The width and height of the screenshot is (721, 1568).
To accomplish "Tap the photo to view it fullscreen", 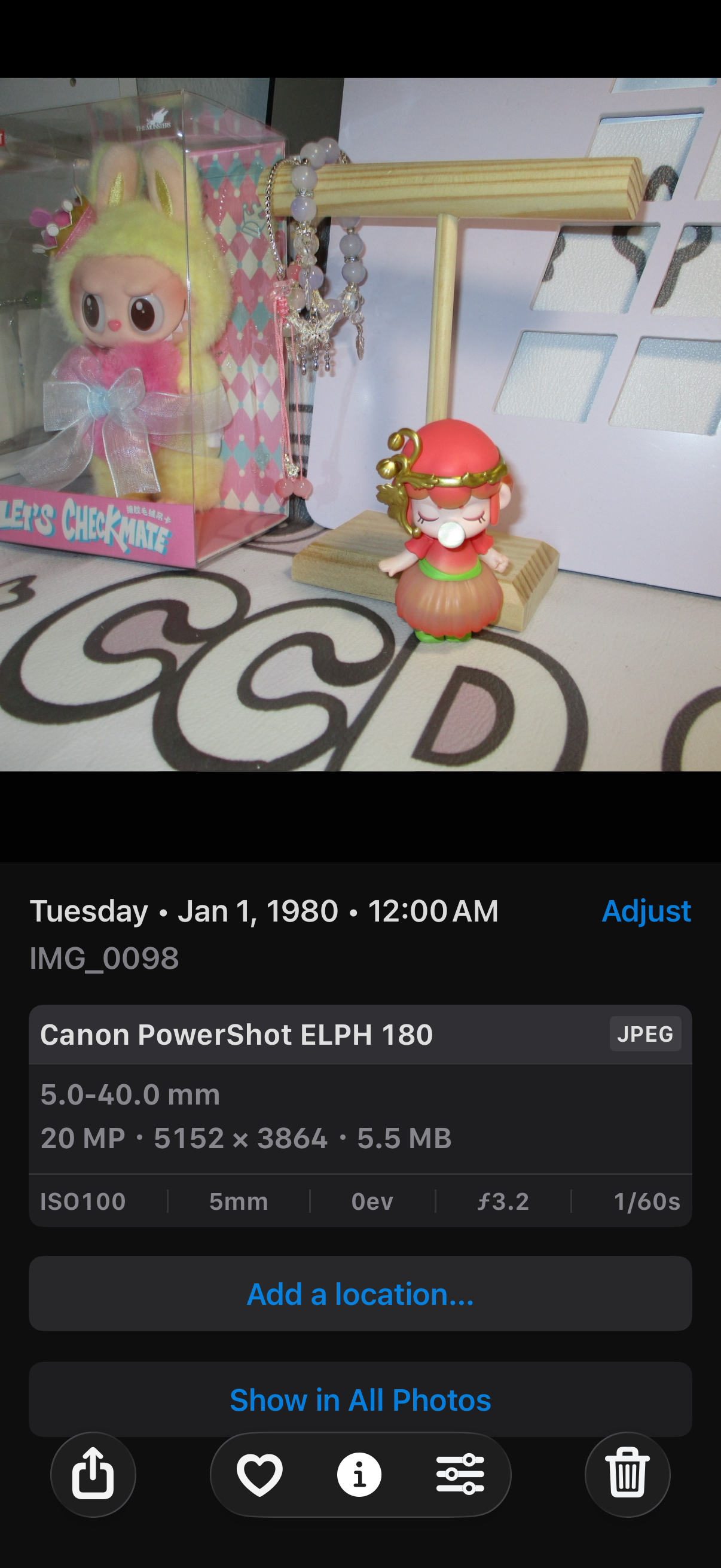I will pyautogui.click(x=360, y=424).
